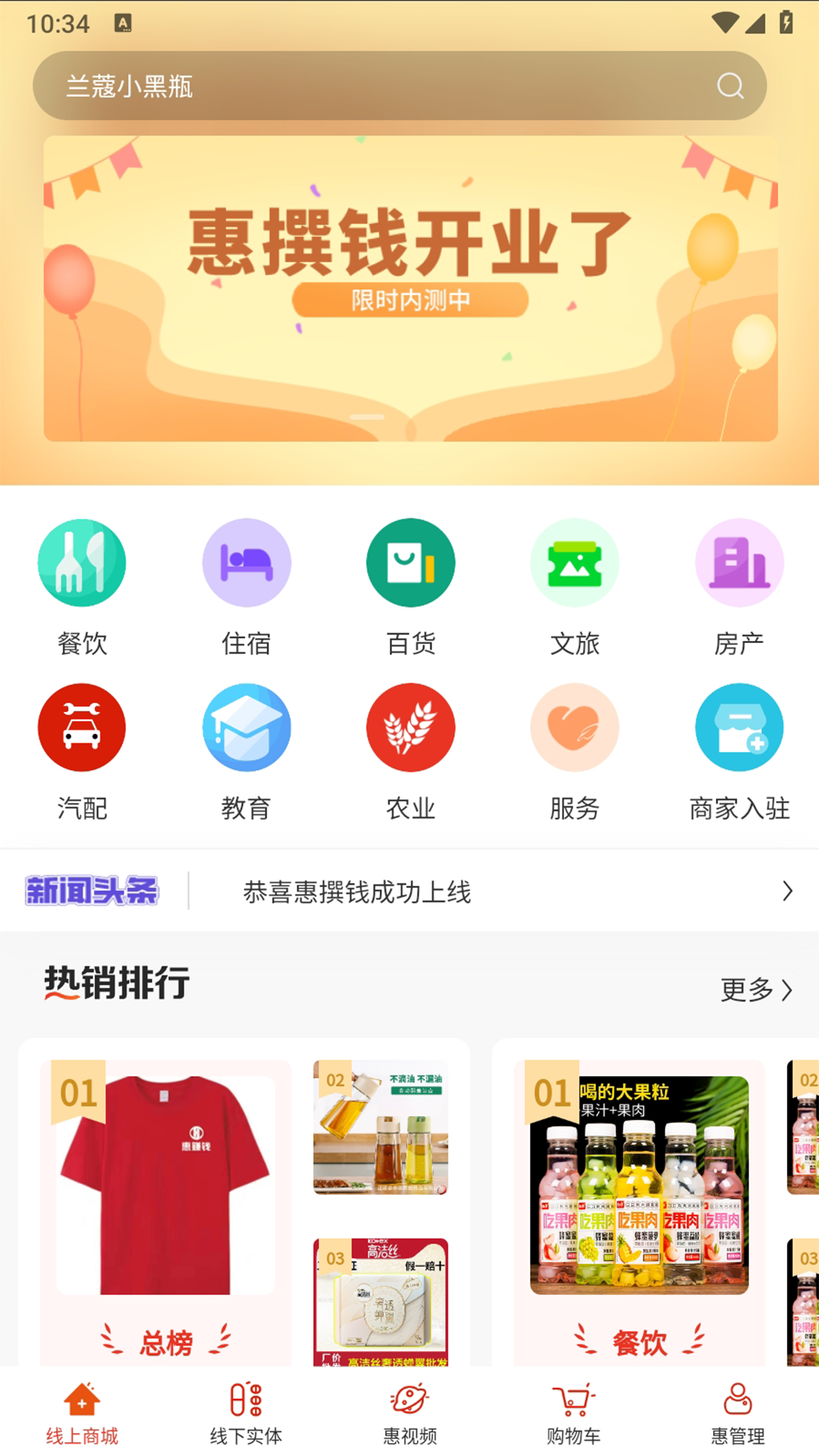Select the 汽配 auto parts icon
Viewport: 819px width, 1456px height.
[81, 726]
